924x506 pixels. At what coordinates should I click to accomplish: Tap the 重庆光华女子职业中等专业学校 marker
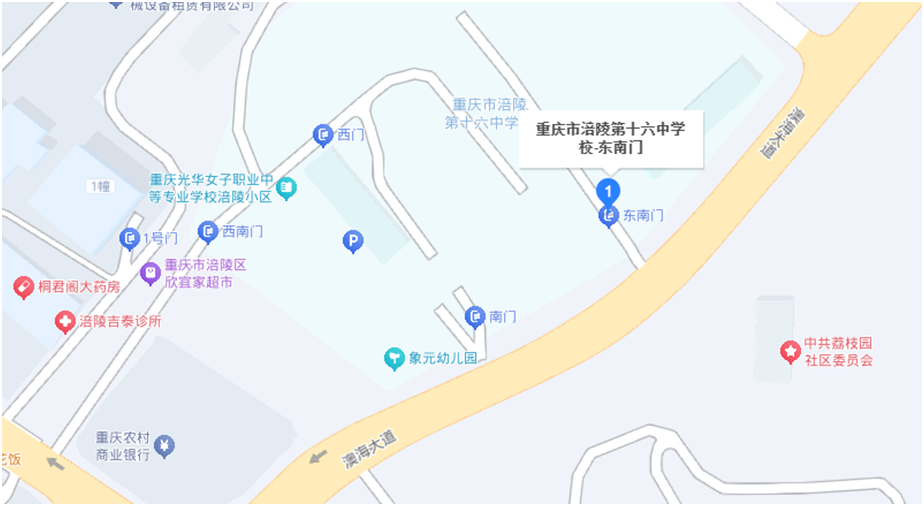click(287, 187)
